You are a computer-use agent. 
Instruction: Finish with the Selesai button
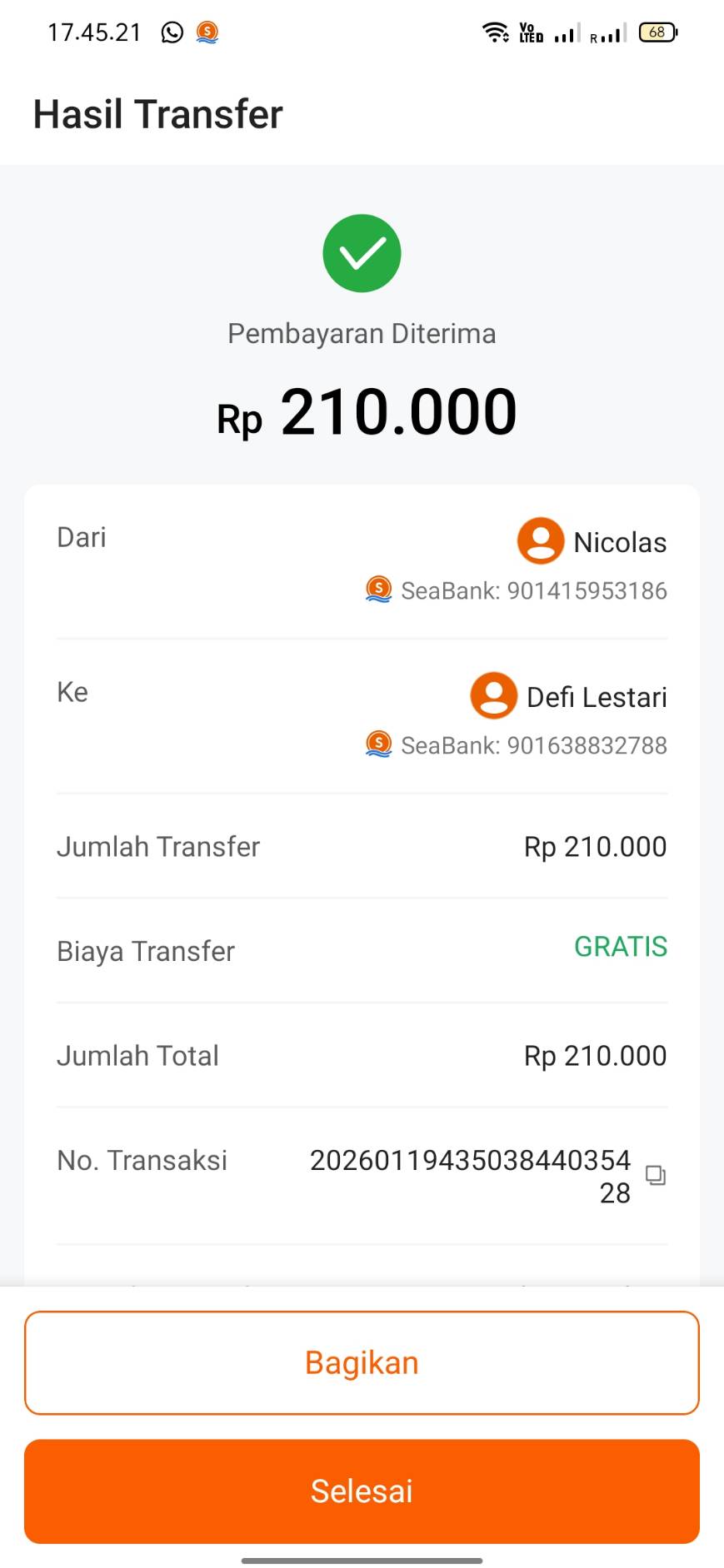(x=362, y=1491)
